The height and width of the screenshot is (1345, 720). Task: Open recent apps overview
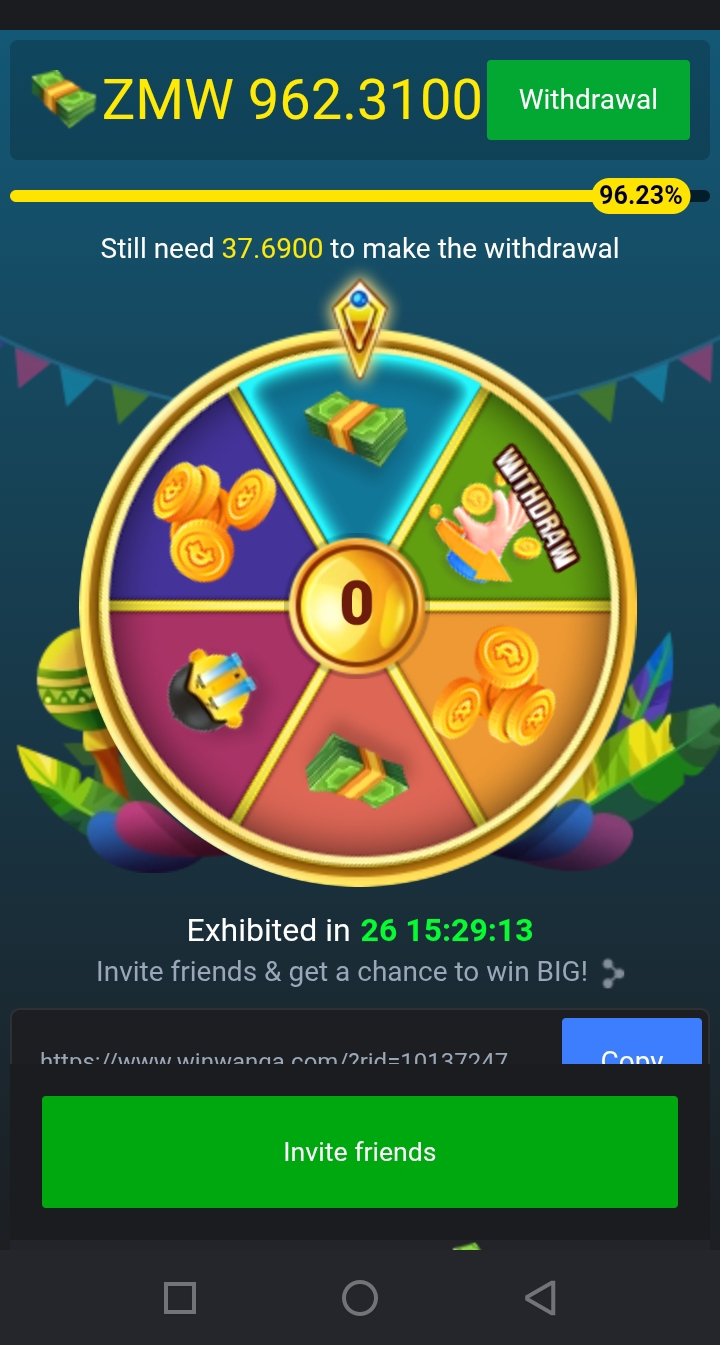(180, 1298)
